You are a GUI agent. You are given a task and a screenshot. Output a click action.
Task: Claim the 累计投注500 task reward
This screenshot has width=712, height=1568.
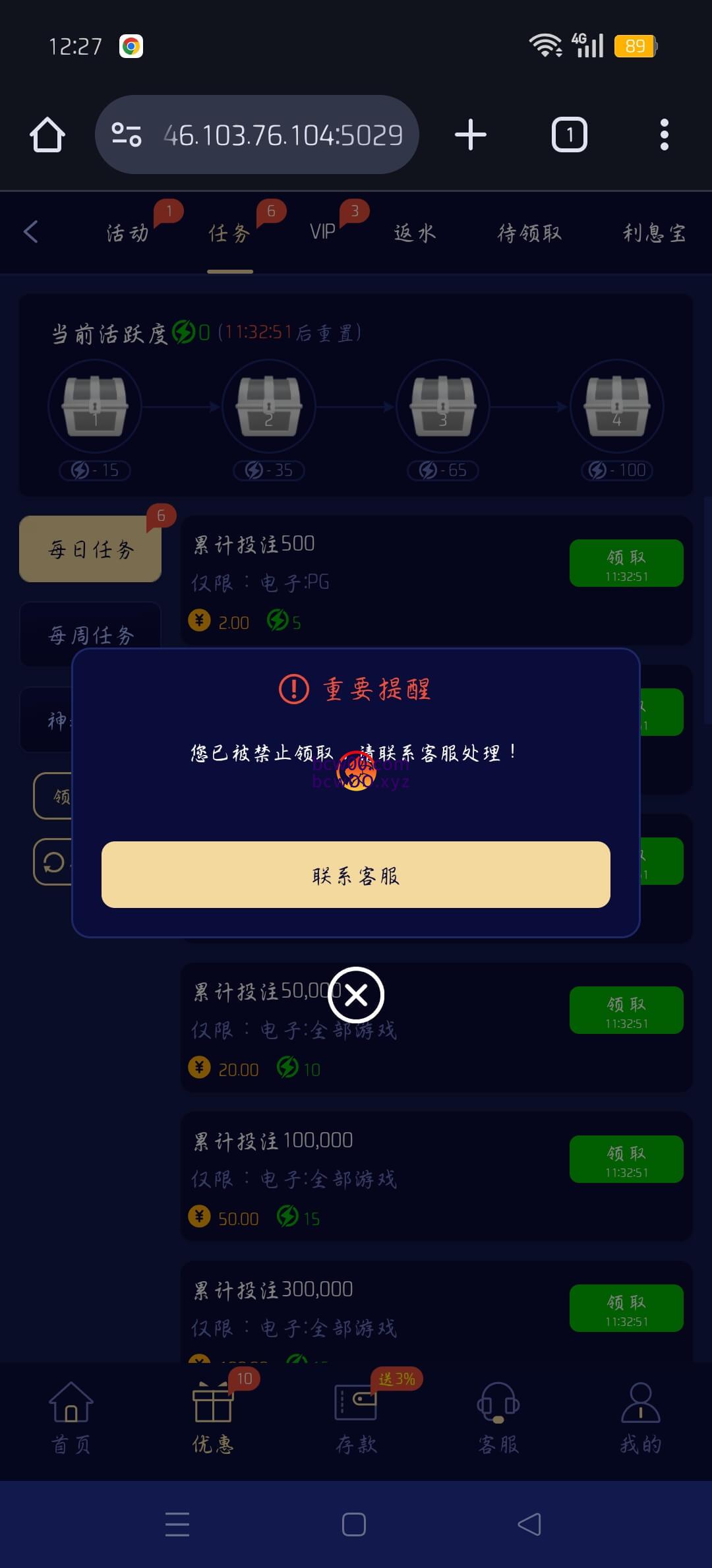click(x=626, y=563)
